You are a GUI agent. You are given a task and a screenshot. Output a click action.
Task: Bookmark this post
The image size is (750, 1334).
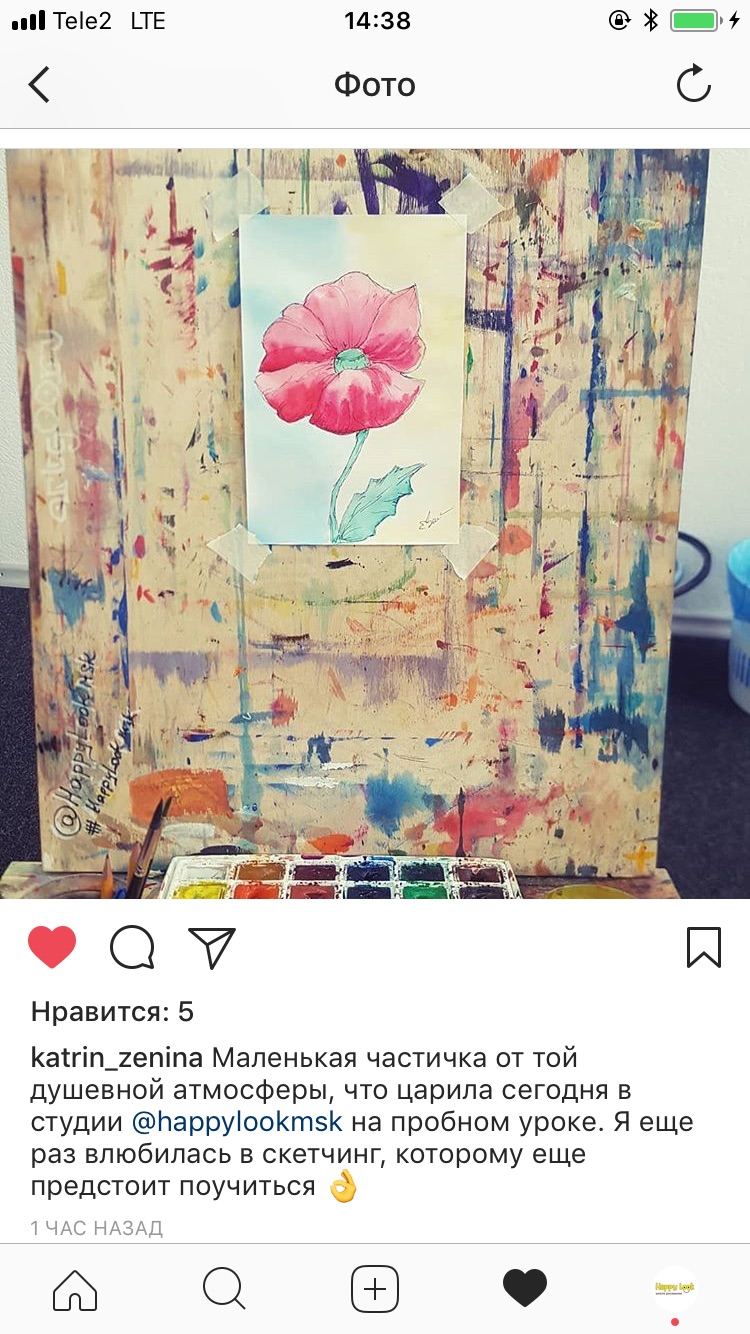click(704, 946)
